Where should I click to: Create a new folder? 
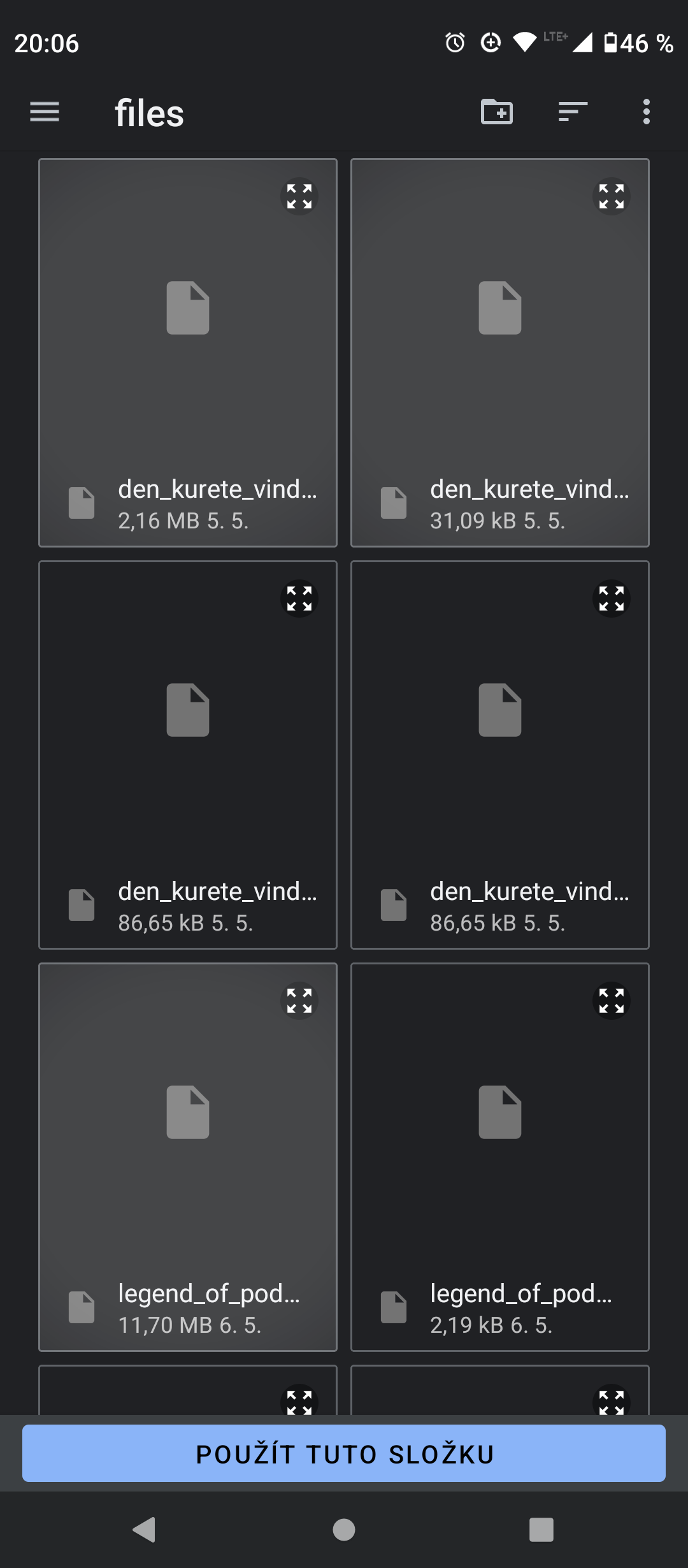tap(496, 112)
